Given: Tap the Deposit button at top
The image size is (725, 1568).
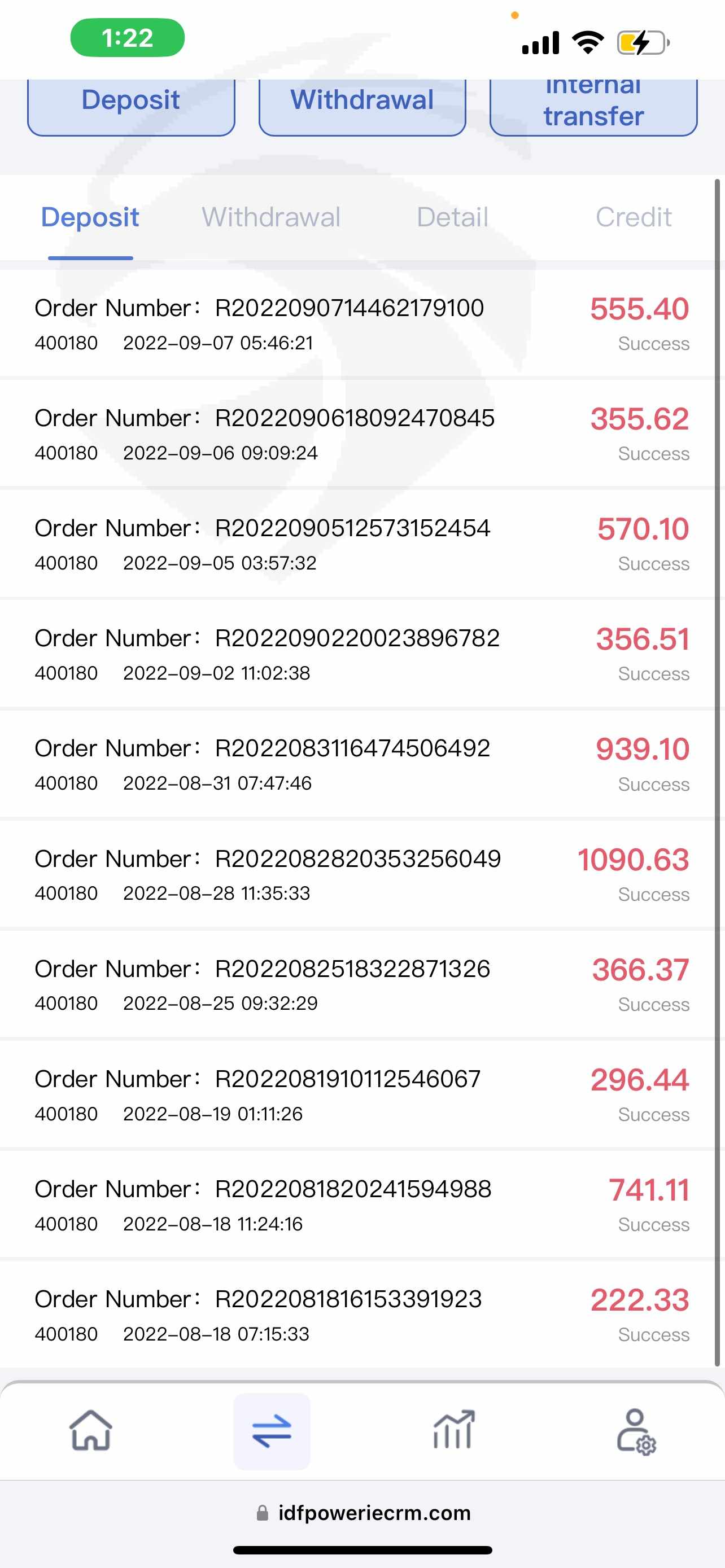Looking at the screenshot, I should (x=131, y=102).
